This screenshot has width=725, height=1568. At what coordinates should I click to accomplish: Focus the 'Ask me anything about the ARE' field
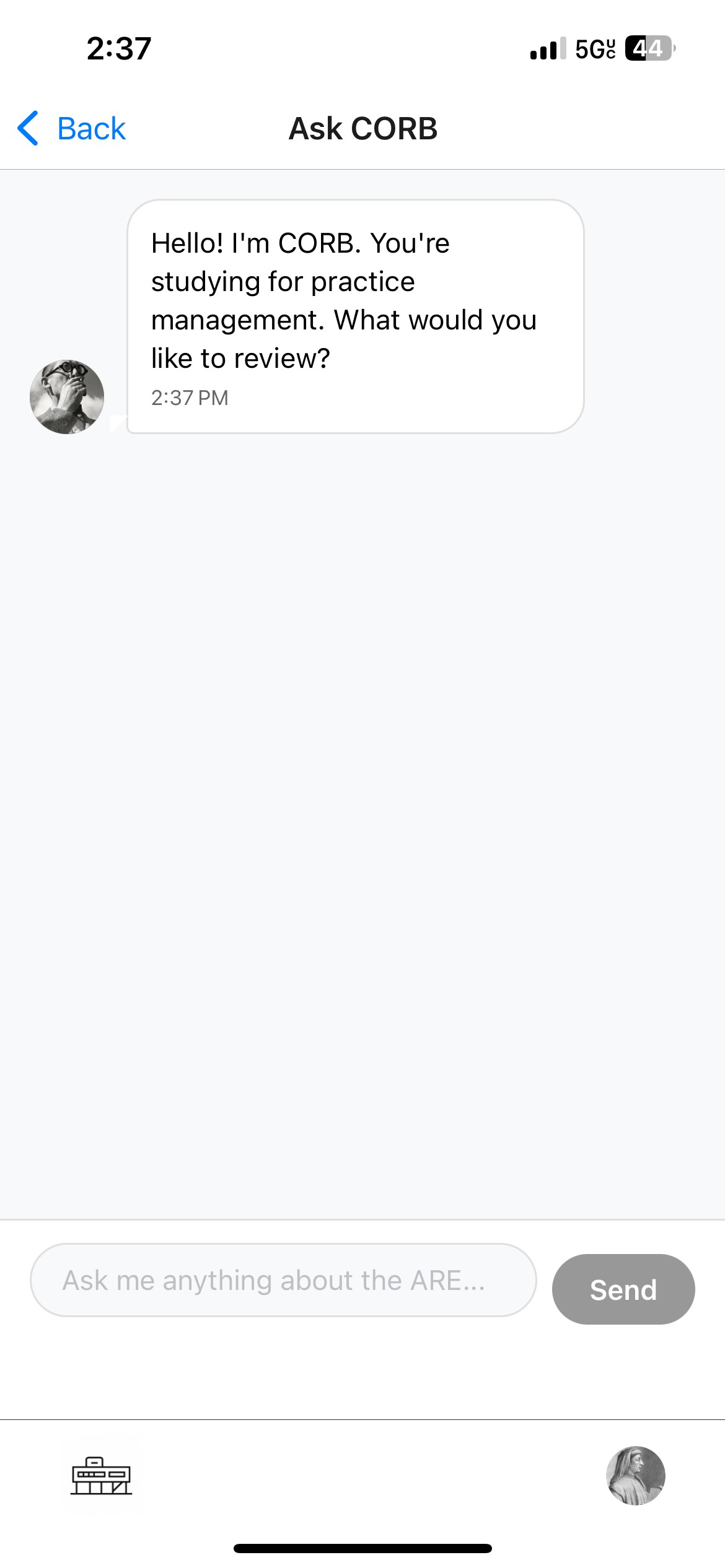(283, 1280)
